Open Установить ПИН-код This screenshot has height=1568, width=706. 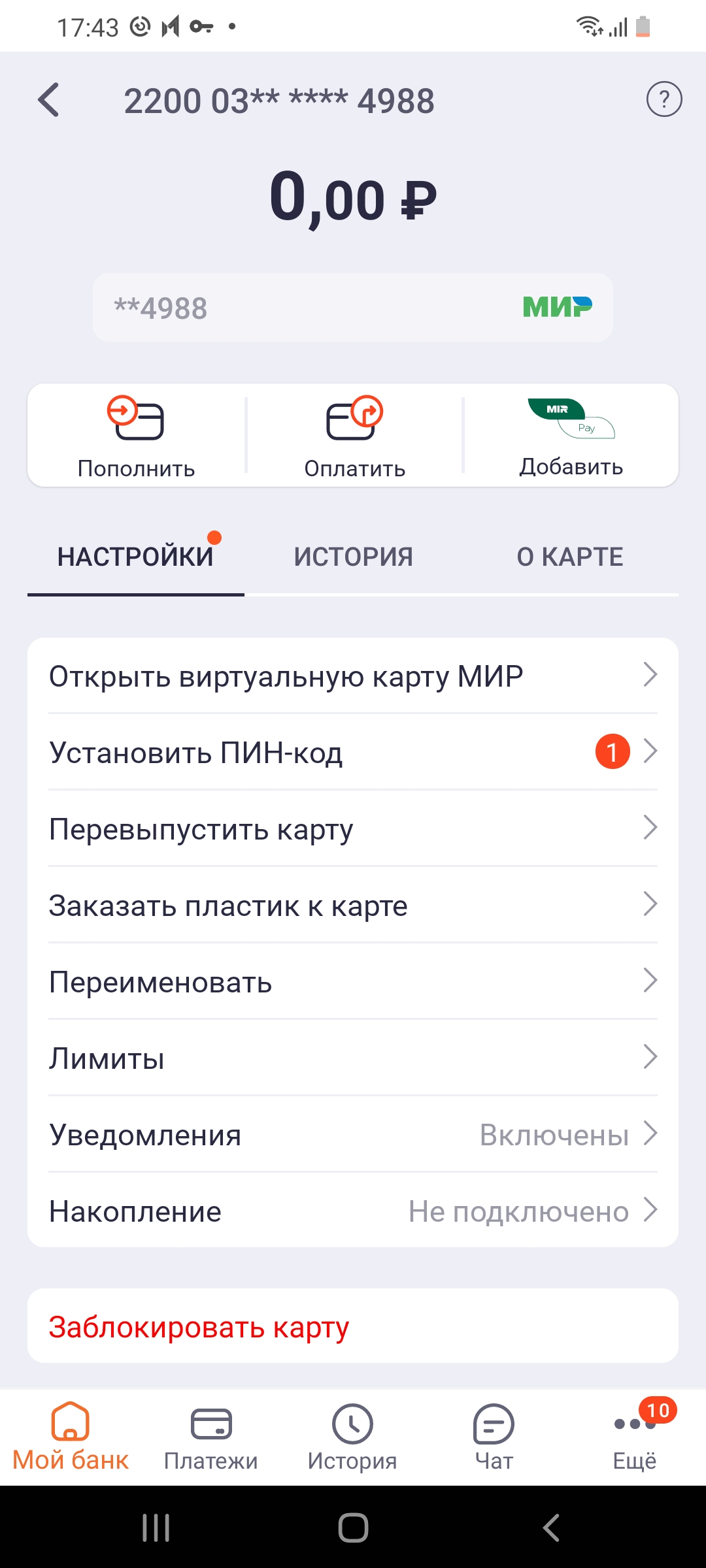point(353,753)
